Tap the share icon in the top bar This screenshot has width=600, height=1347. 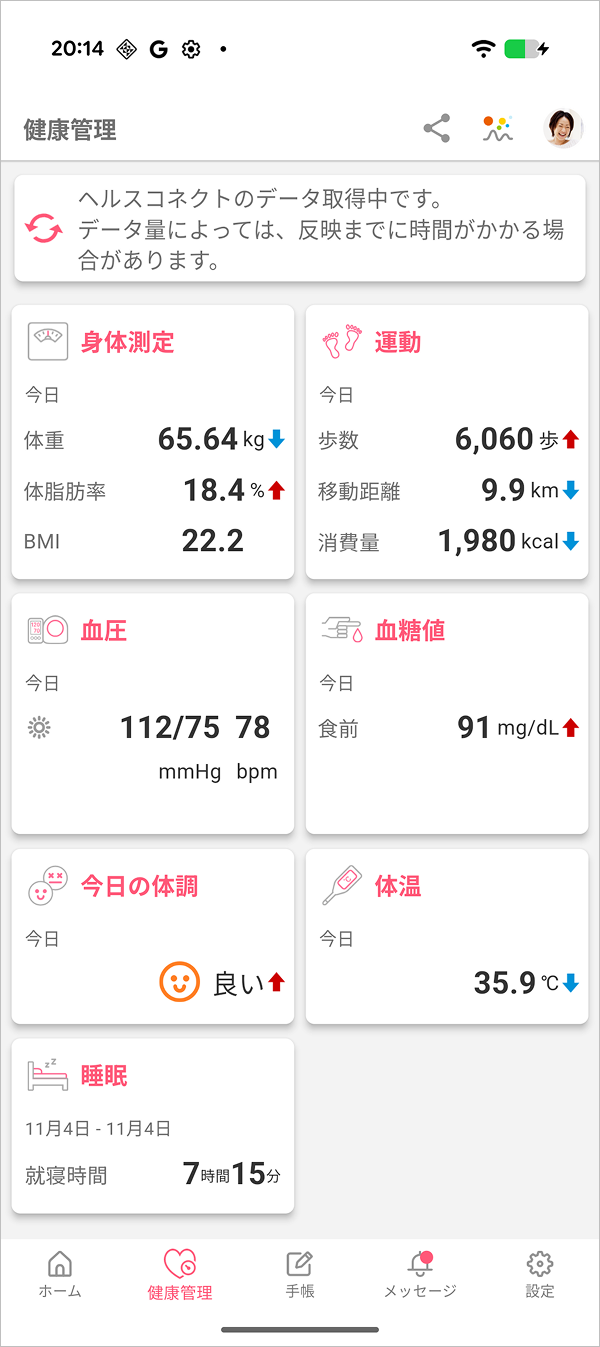(x=437, y=129)
